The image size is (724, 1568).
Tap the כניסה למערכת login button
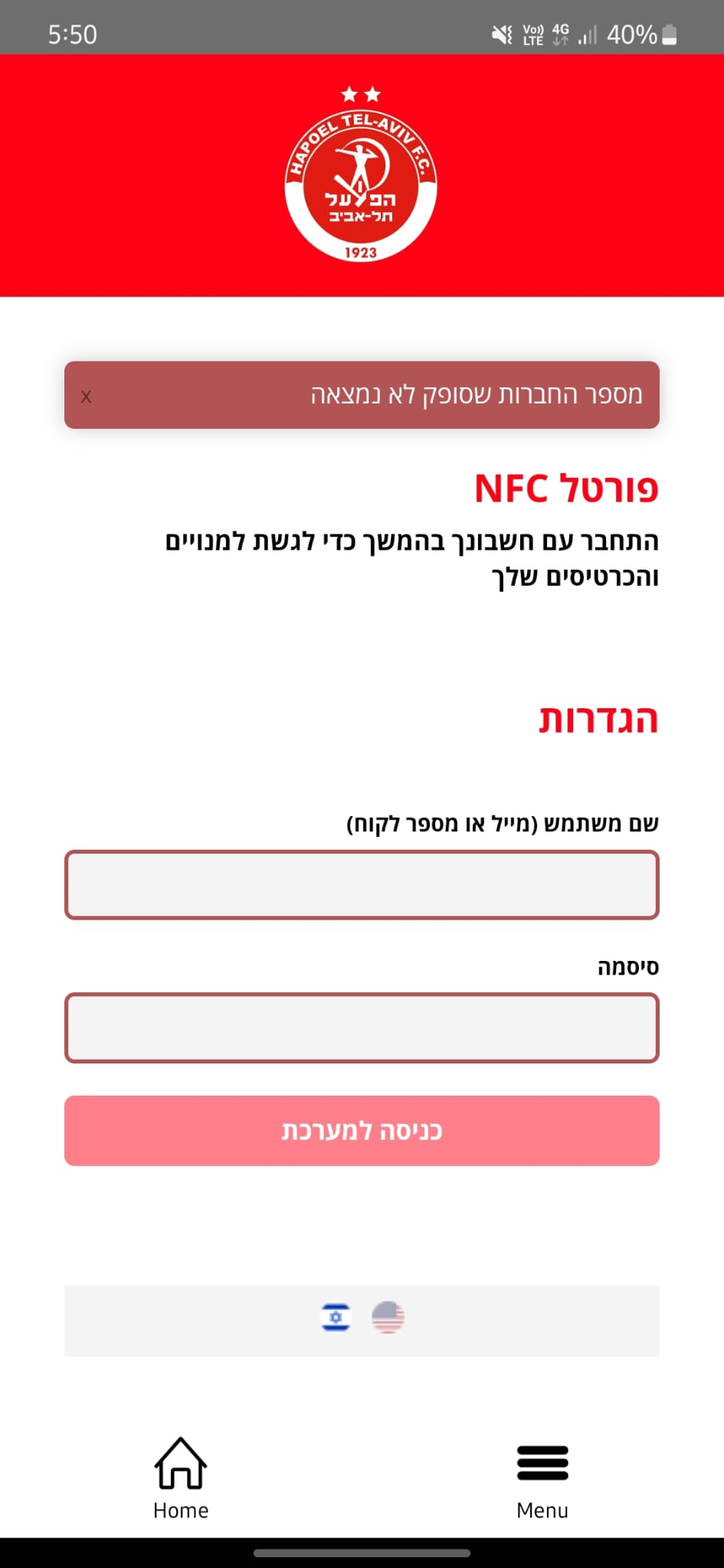tap(362, 1131)
